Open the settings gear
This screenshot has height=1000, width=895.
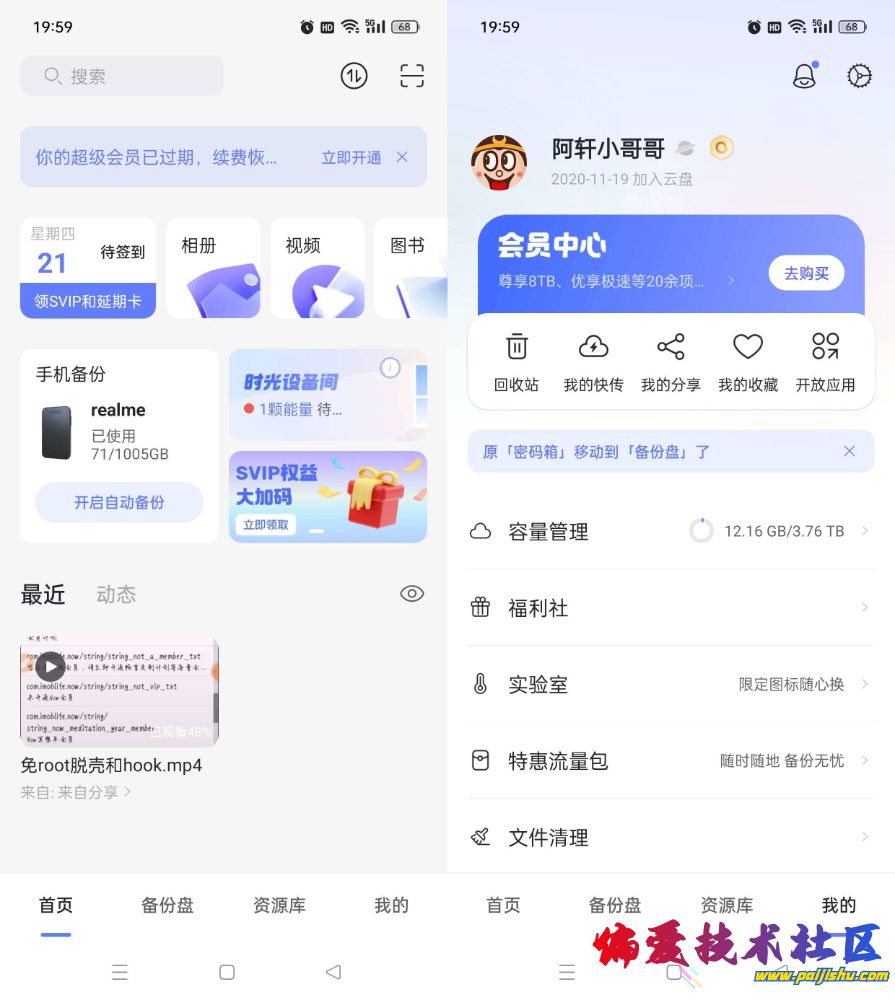coord(859,77)
